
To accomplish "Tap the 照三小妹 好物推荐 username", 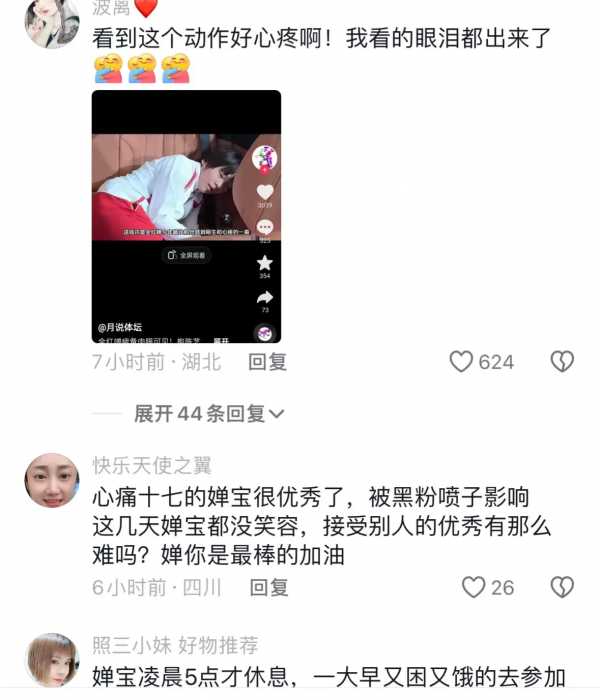I will (x=175, y=646).
